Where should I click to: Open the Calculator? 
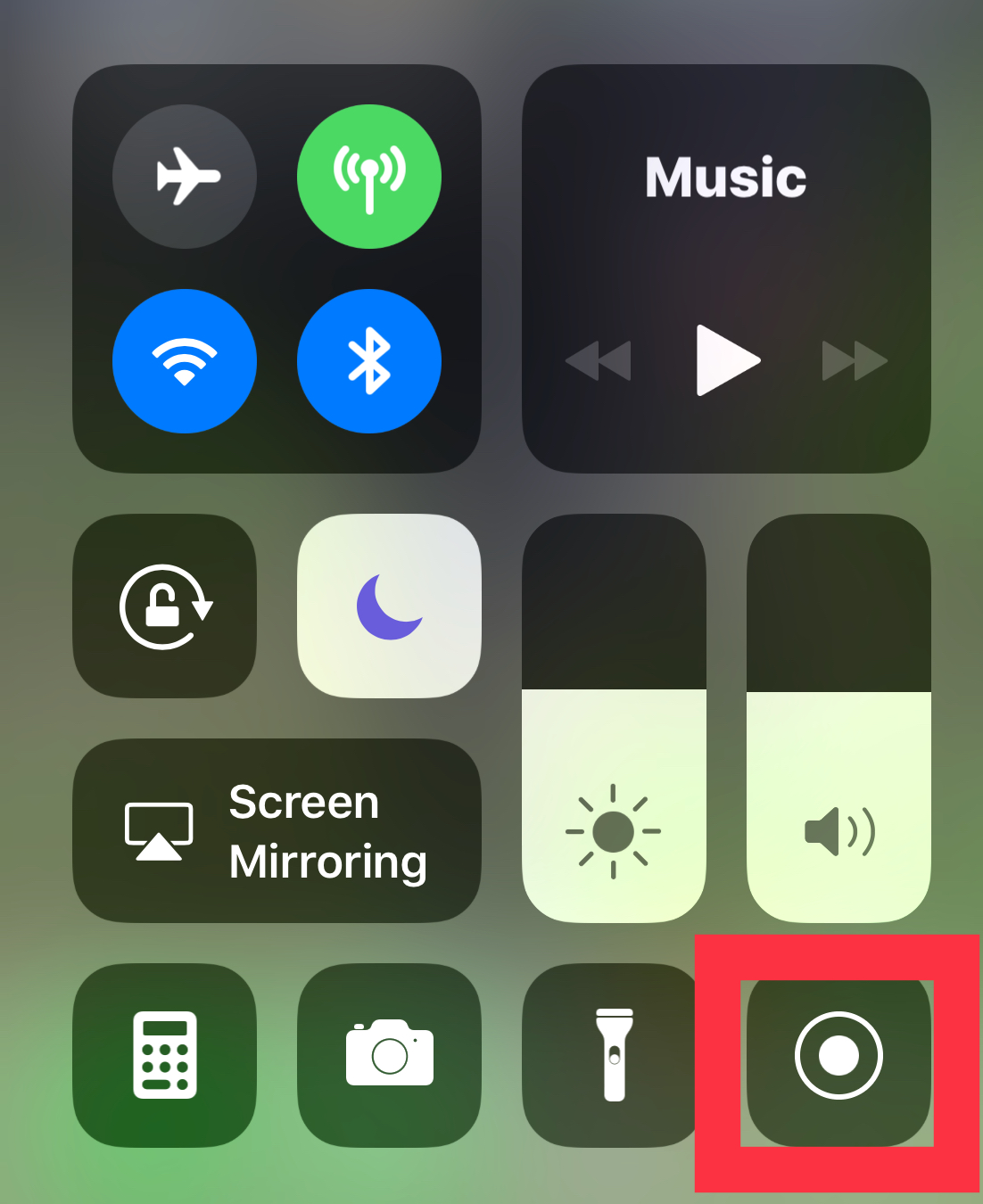[165, 1055]
